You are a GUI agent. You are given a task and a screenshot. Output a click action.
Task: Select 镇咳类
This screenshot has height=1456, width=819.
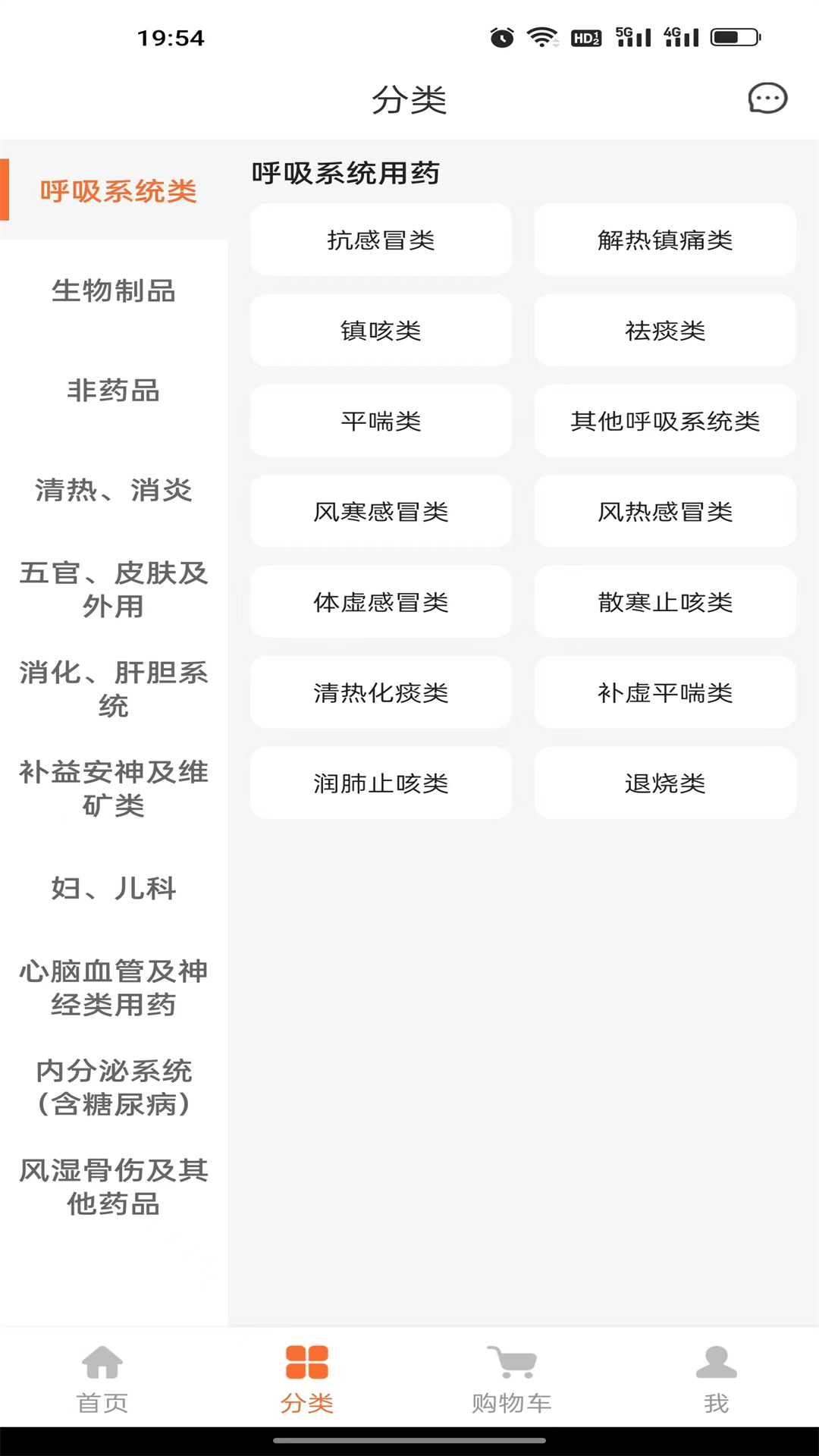point(380,331)
